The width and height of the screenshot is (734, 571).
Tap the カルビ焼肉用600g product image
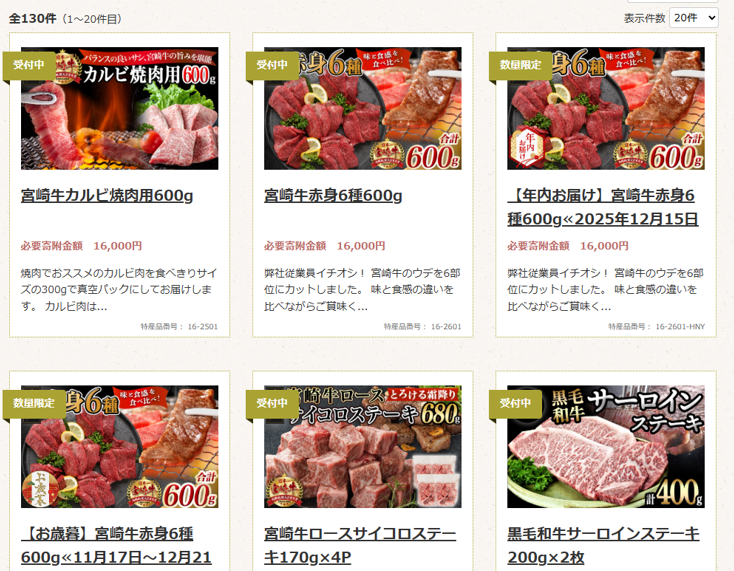[120, 108]
